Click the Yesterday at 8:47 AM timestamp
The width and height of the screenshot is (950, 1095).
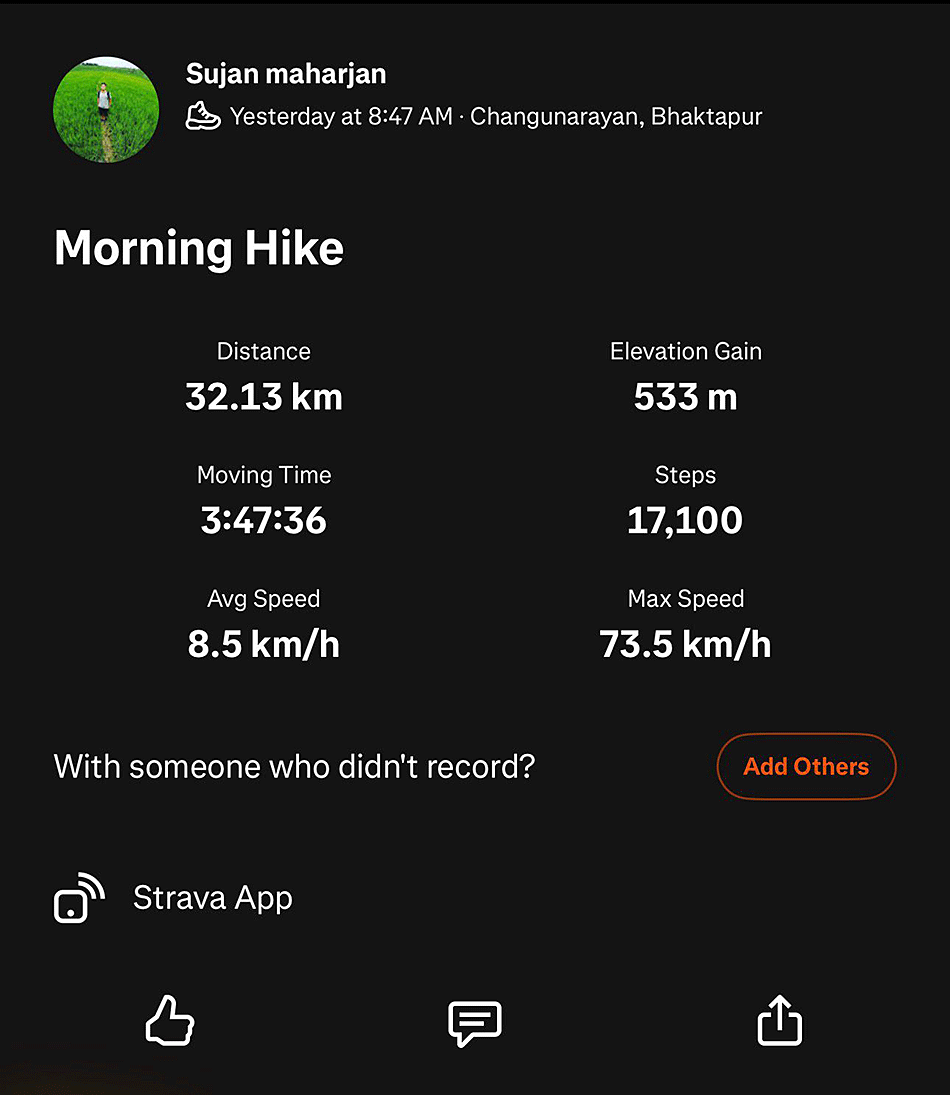coord(343,116)
